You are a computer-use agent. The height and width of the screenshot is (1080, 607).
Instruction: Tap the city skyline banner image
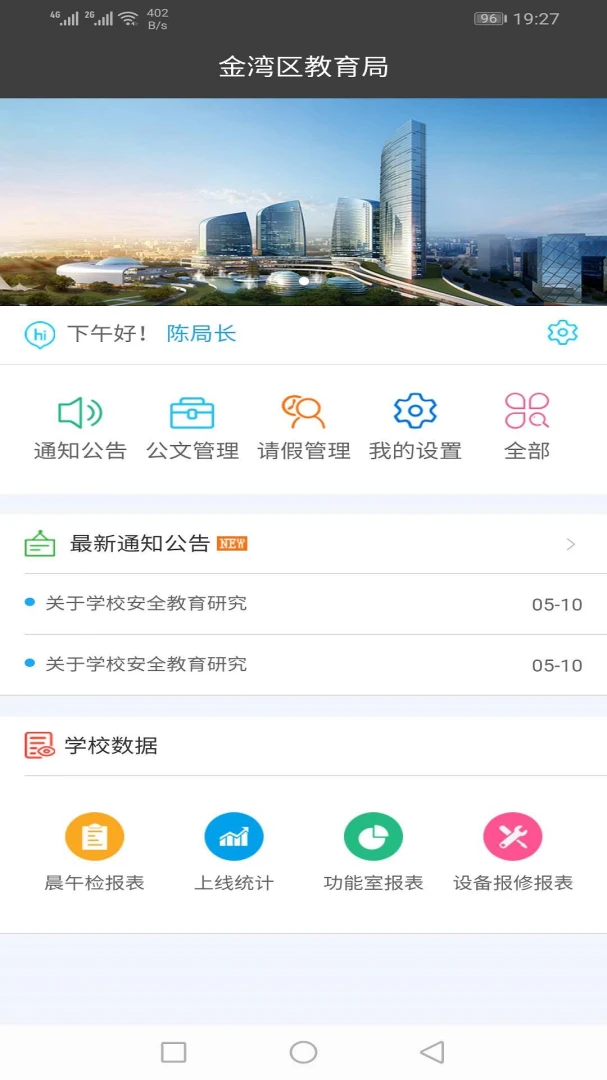(303, 202)
